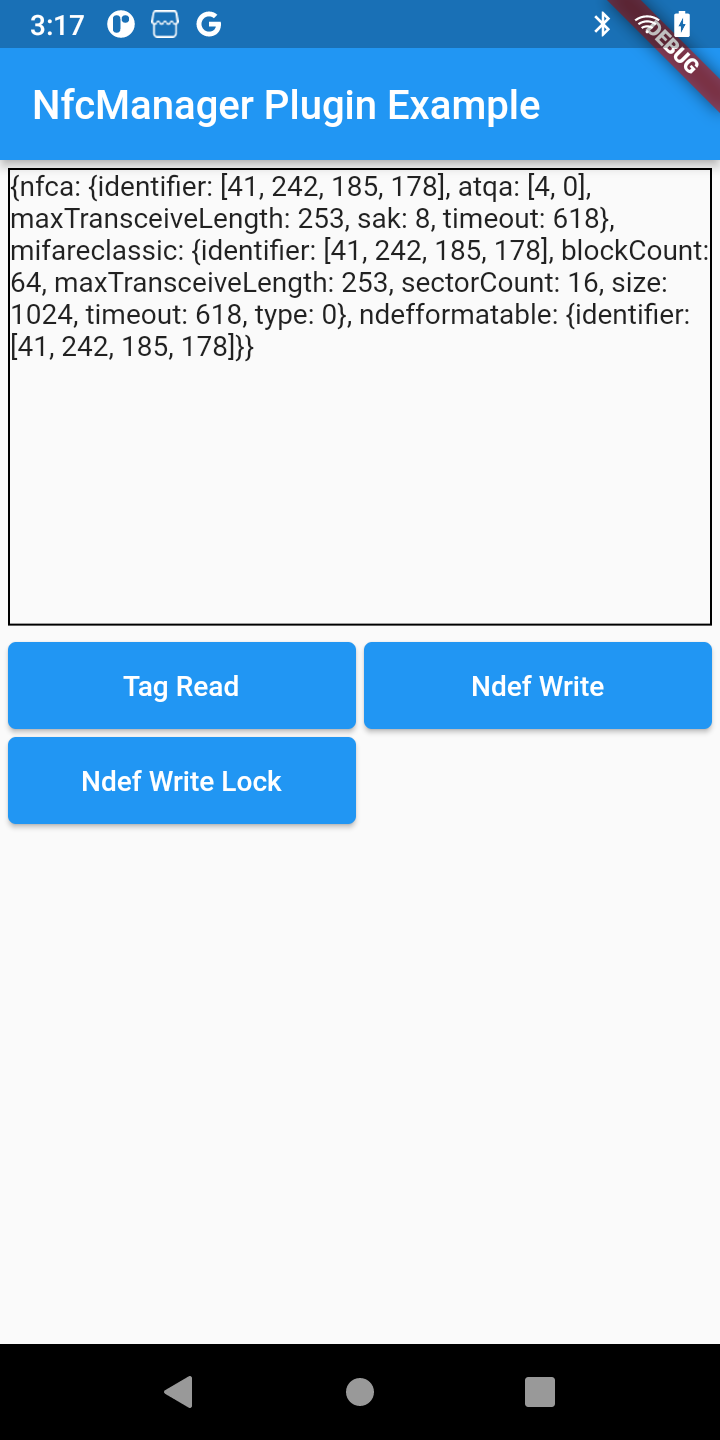720x1440 pixels.
Task: Tap the battery charging indicator
Action: coord(682,25)
